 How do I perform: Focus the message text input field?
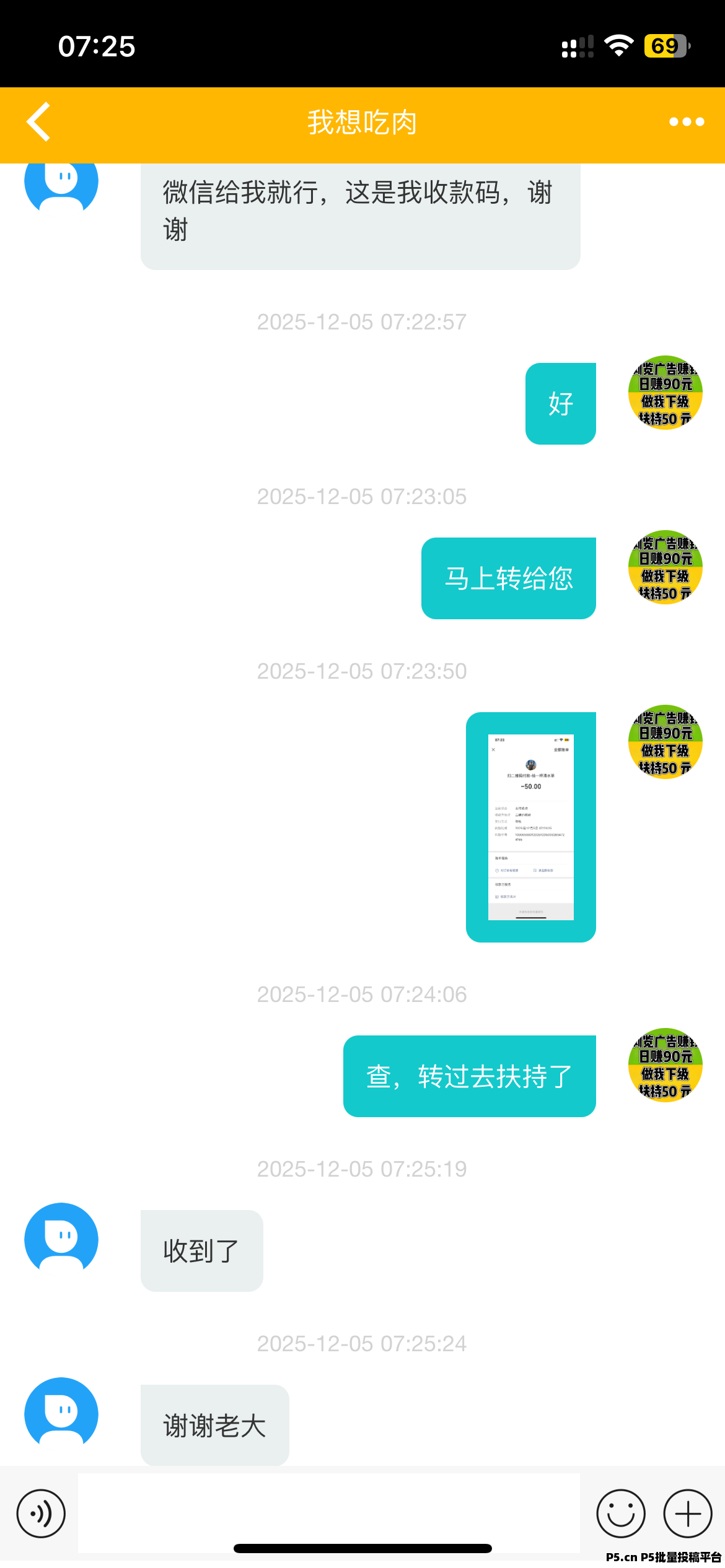pos(328,1511)
